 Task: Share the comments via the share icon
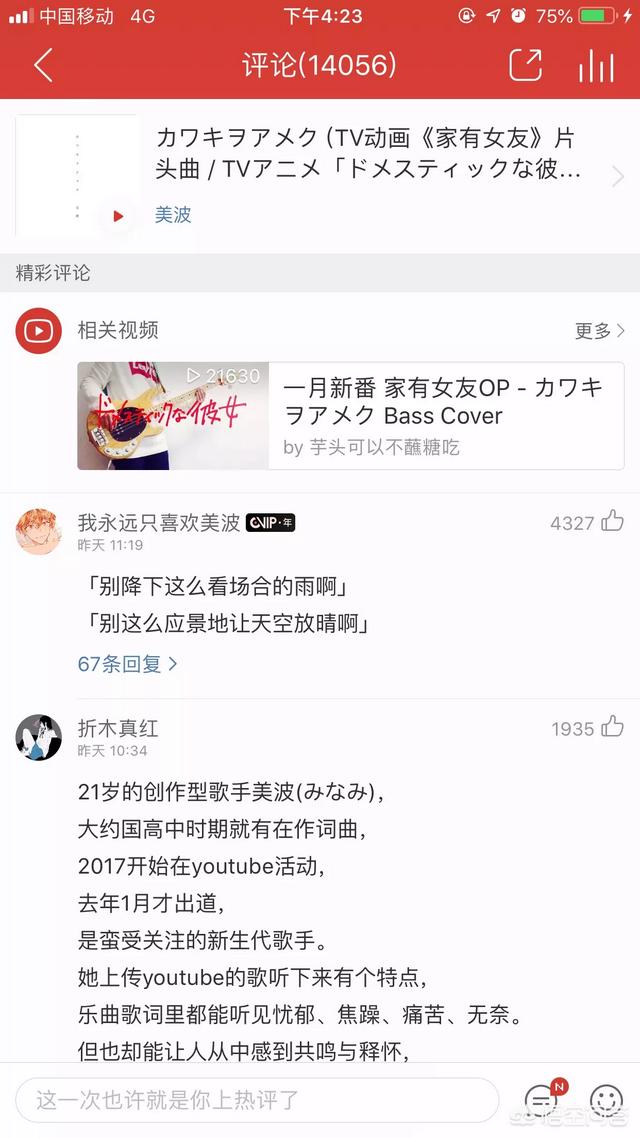[x=525, y=65]
